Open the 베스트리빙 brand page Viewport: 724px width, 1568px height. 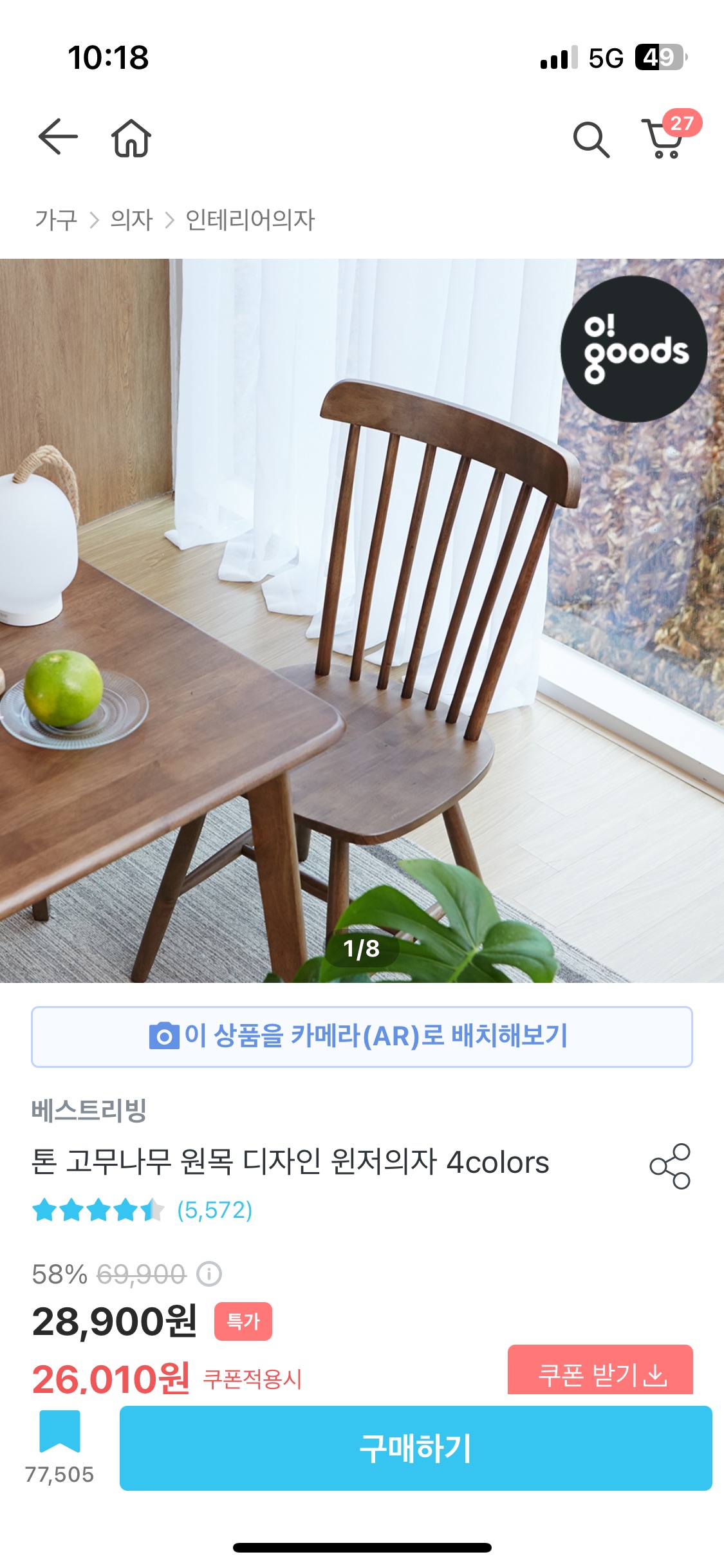click(x=89, y=1110)
